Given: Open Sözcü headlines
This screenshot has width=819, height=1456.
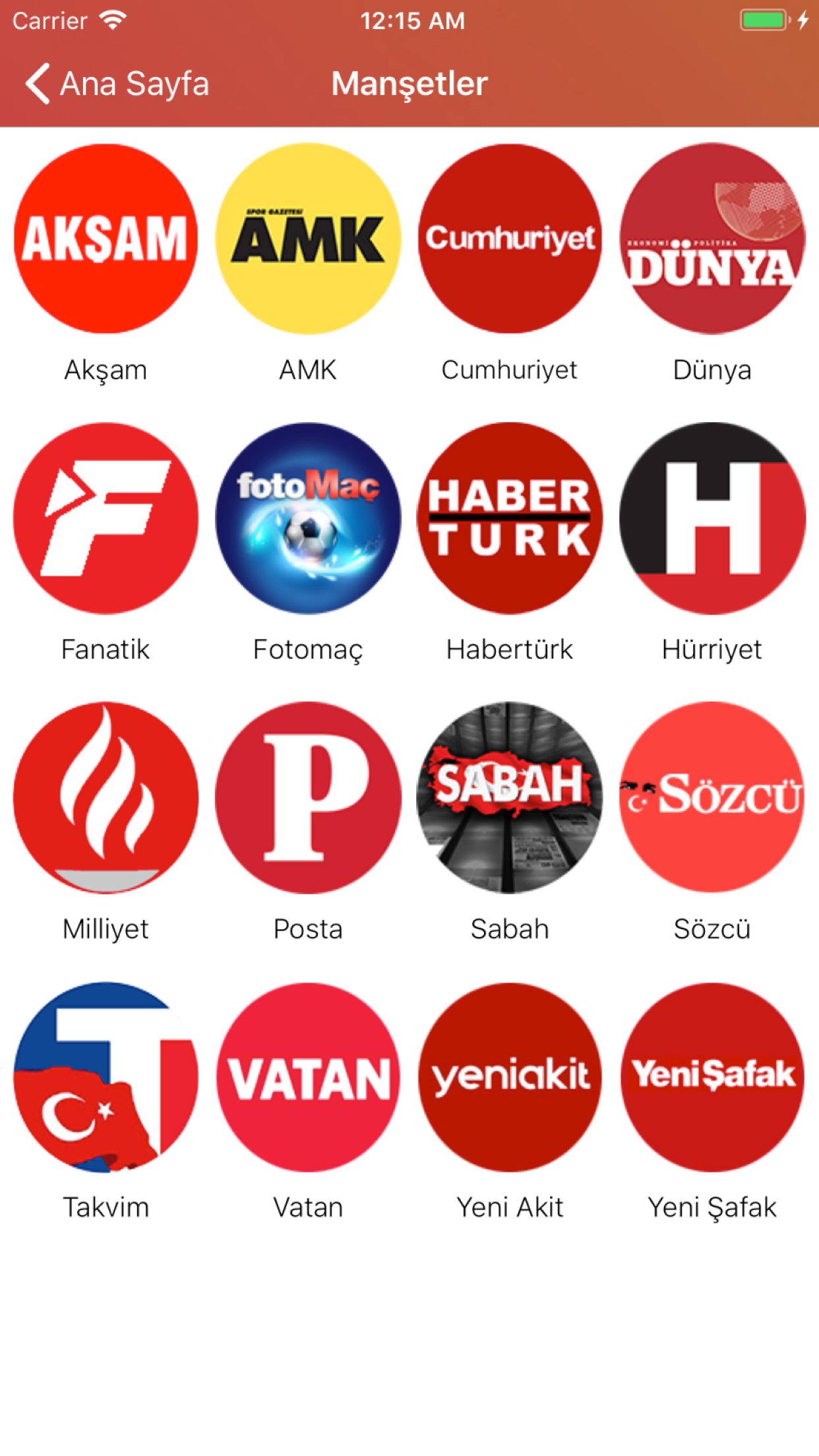Looking at the screenshot, I should tap(712, 798).
